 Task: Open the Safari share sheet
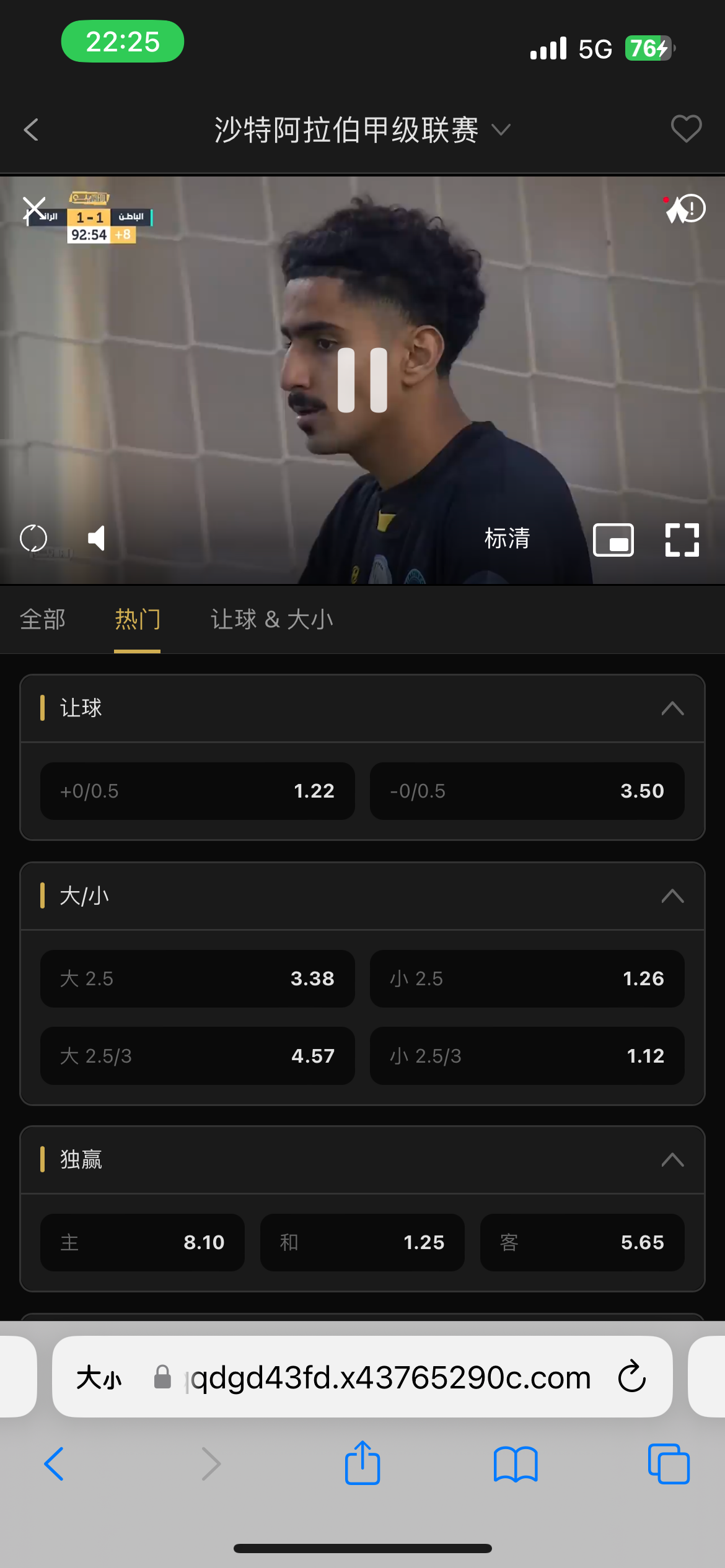click(x=362, y=1463)
